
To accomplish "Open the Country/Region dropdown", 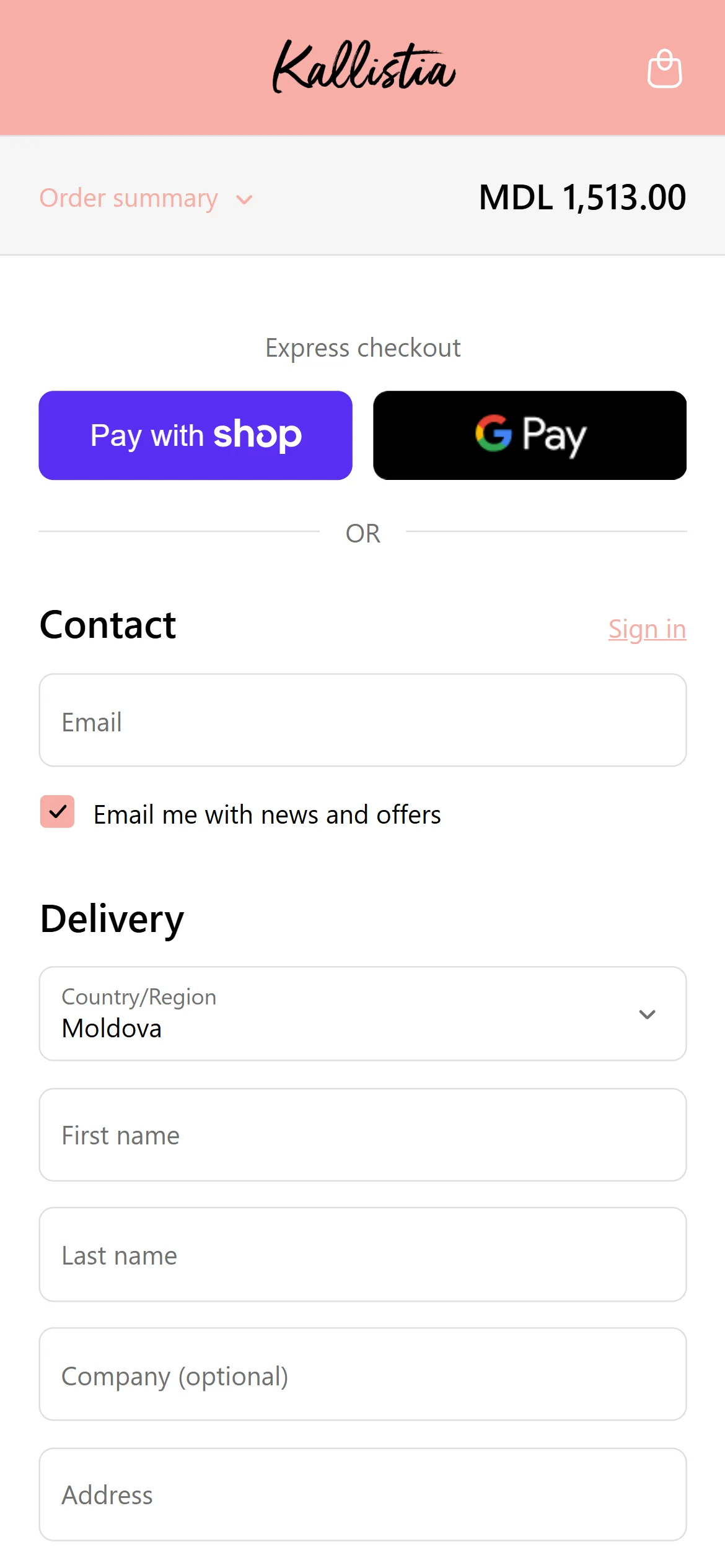I will 362,1014.
